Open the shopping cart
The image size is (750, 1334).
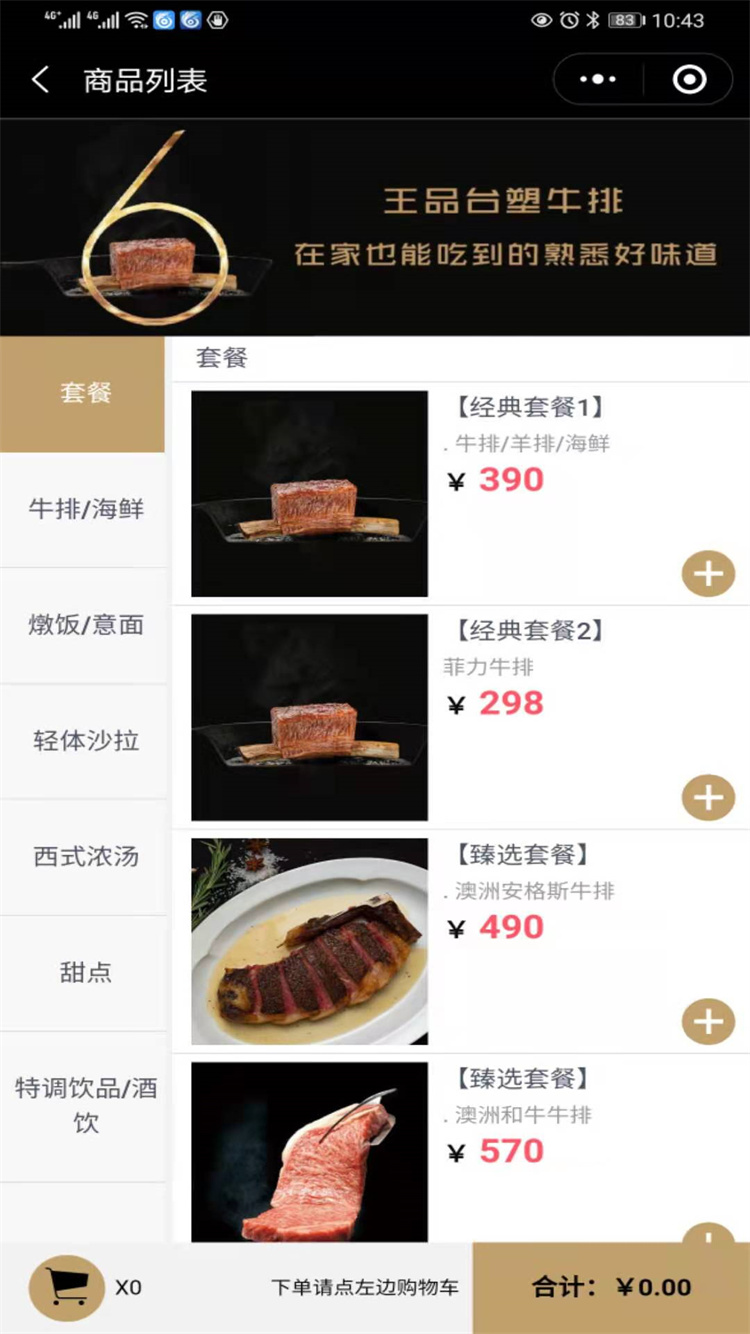pos(66,1288)
